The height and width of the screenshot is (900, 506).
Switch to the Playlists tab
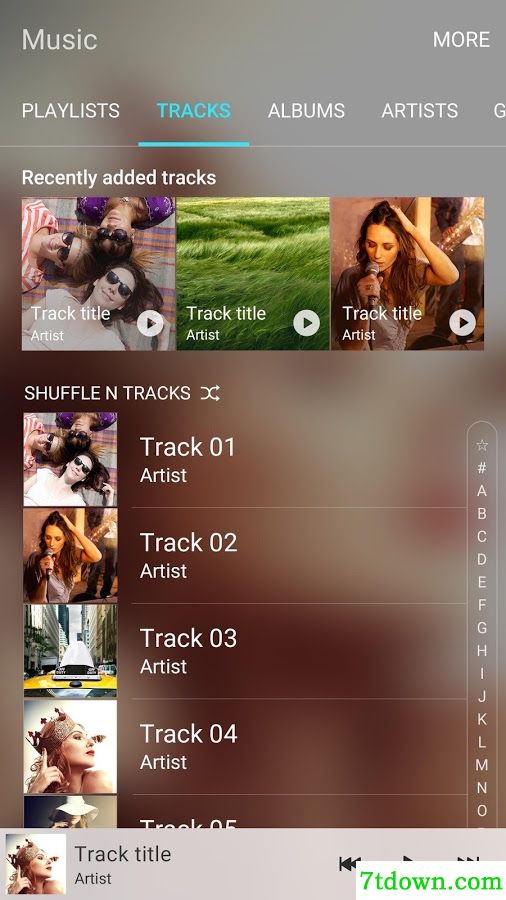pos(71,110)
